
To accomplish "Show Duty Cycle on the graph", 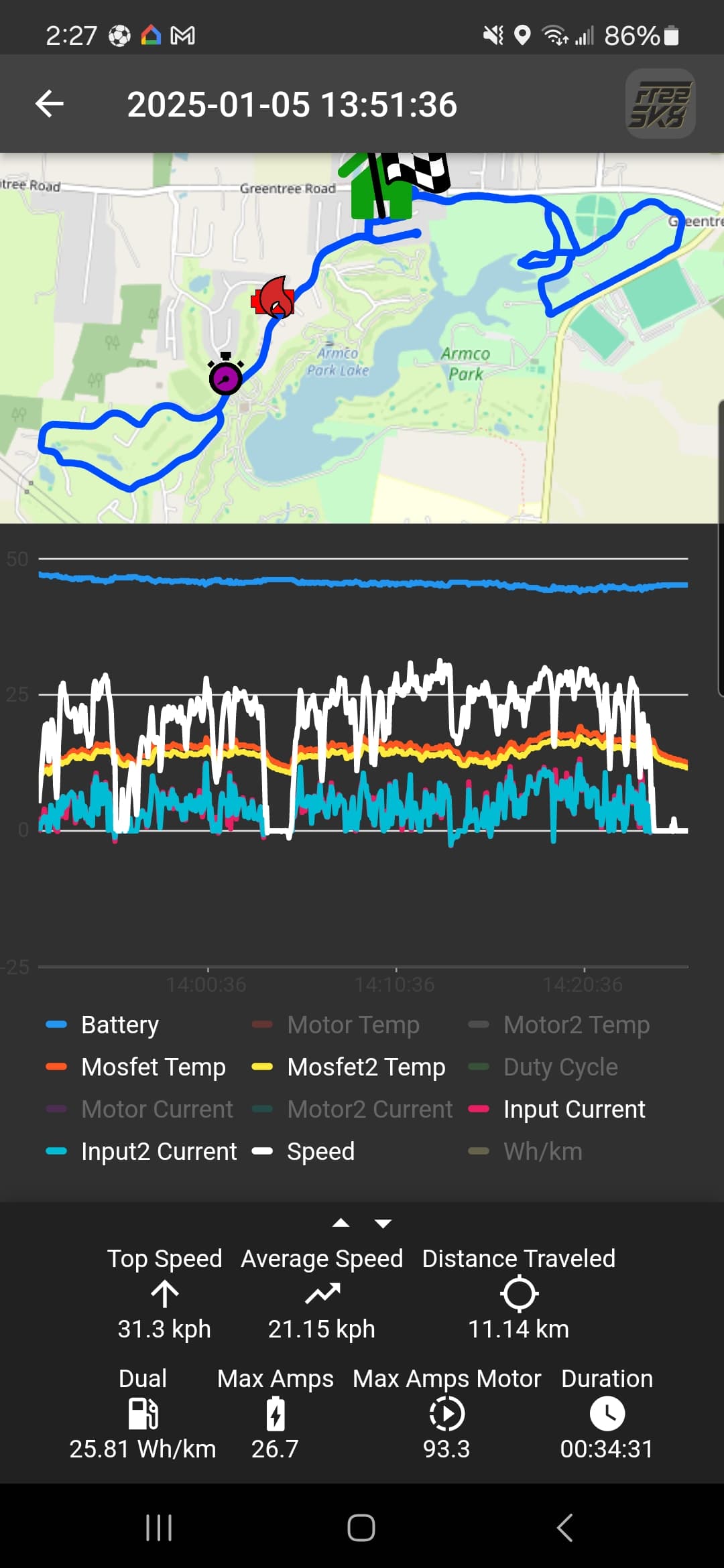I will click(x=543, y=1067).
